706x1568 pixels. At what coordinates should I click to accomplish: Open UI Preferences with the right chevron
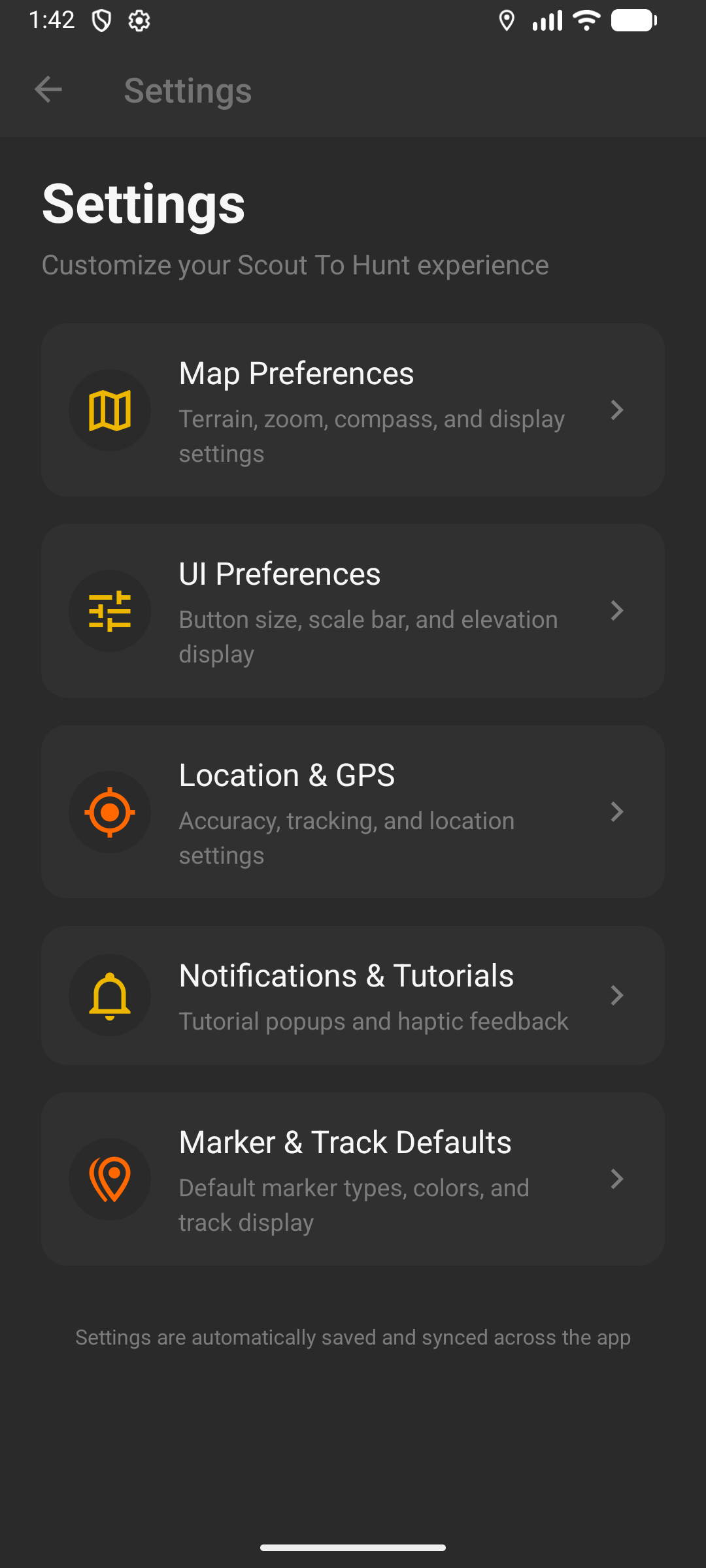pos(616,611)
